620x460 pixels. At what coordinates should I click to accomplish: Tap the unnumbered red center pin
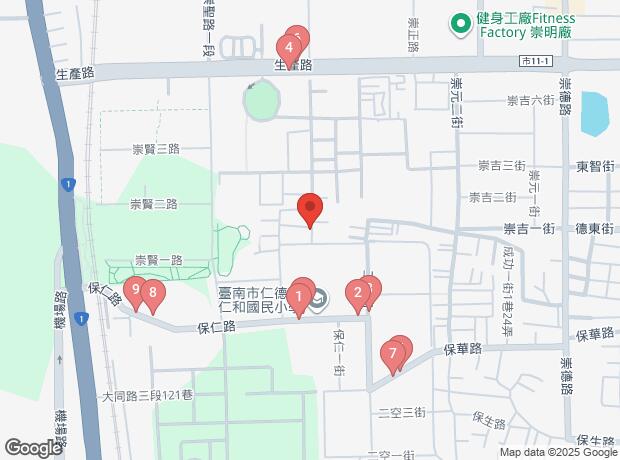click(310, 210)
